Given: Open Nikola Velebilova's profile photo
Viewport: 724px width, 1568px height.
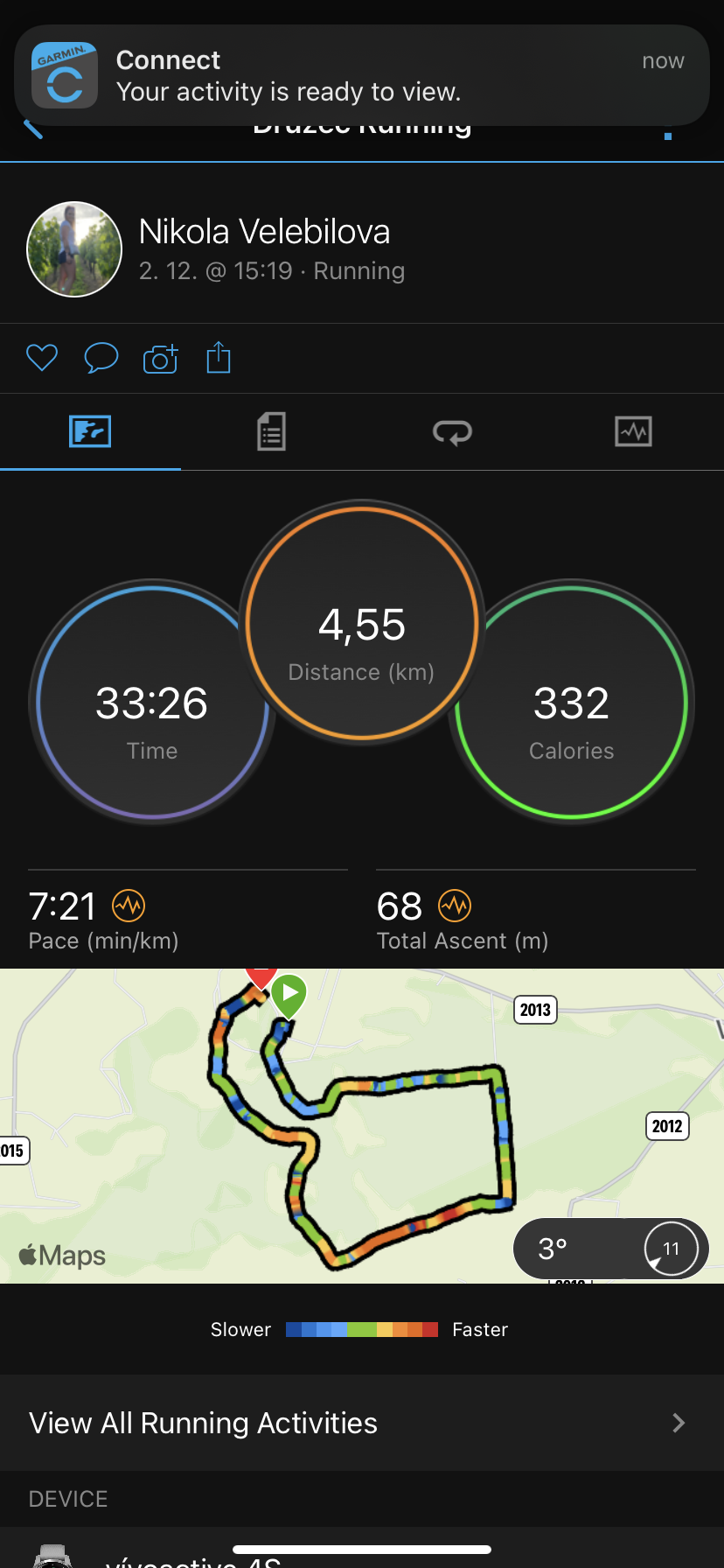Looking at the screenshot, I should (x=74, y=249).
